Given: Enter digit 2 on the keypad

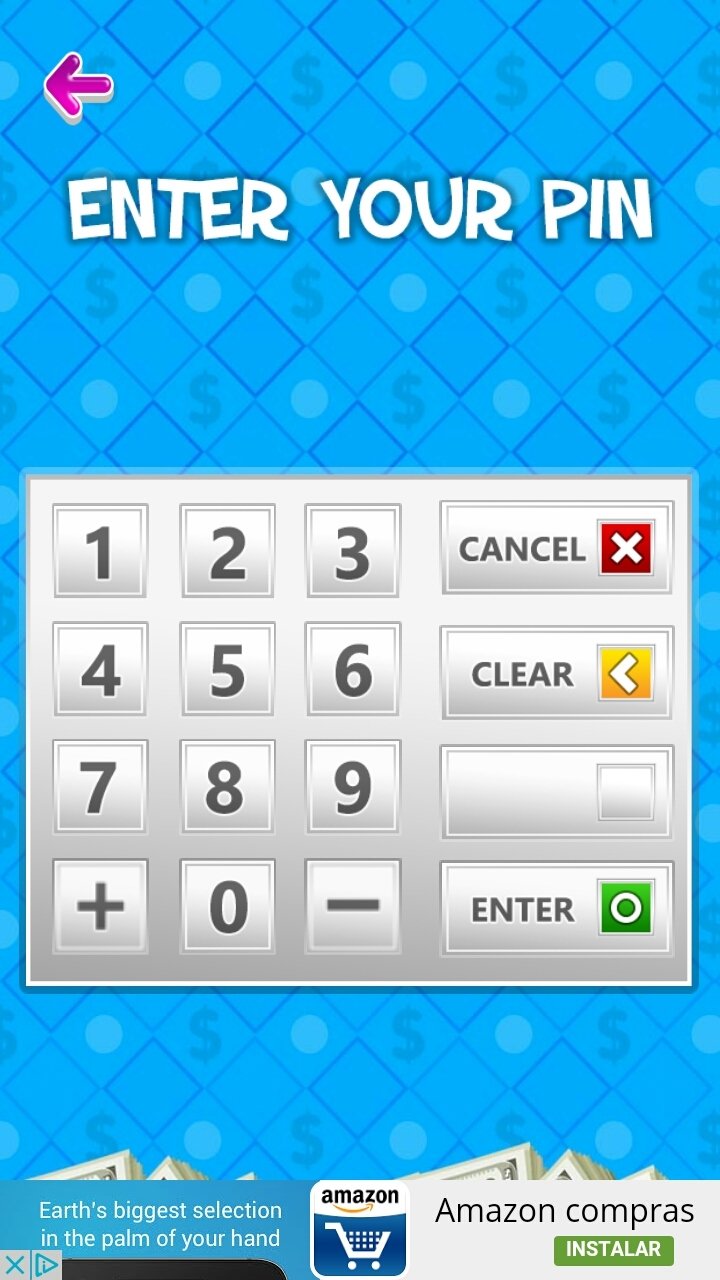Looking at the screenshot, I should 227,551.
